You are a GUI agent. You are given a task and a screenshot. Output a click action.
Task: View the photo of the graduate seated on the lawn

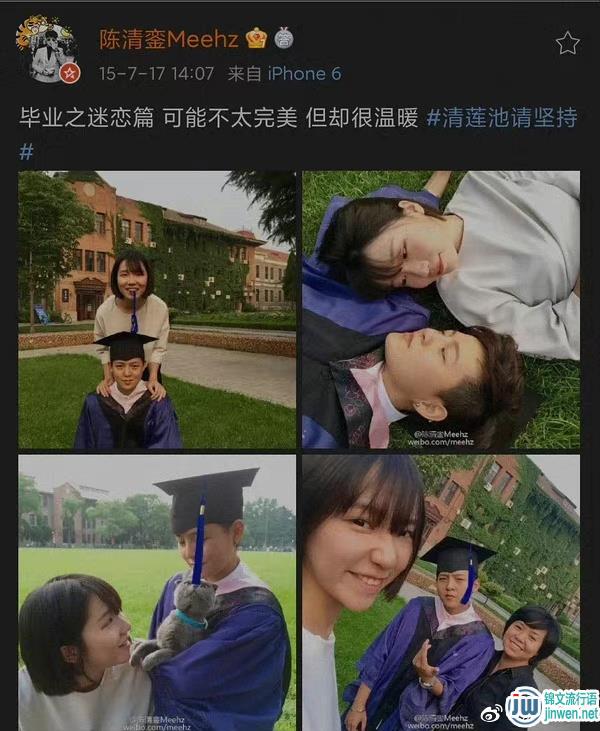pyautogui.click(x=157, y=309)
